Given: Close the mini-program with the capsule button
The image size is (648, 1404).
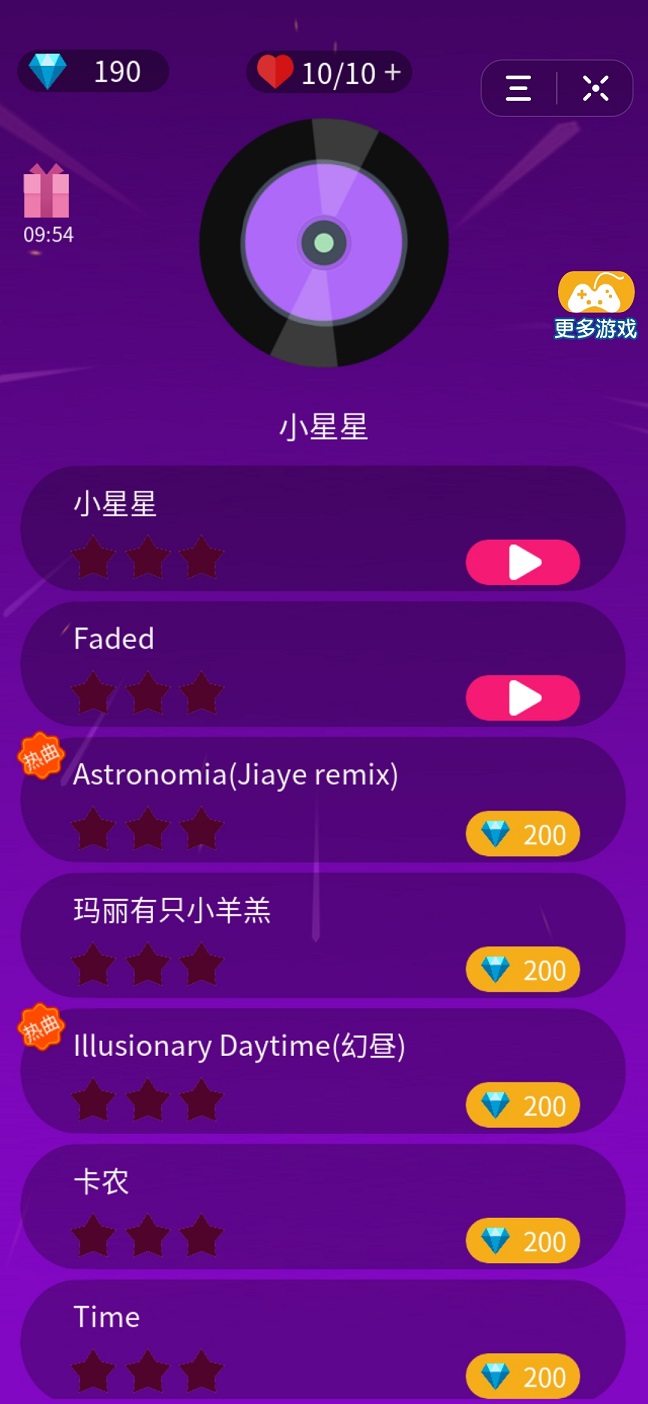Looking at the screenshot, I should click(595, 89).
